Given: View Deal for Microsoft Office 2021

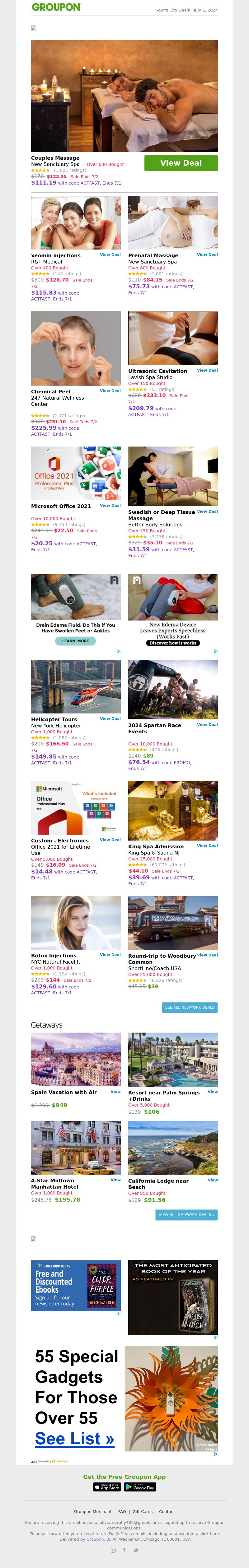Looking at the screenshot, I should (110, 505).
